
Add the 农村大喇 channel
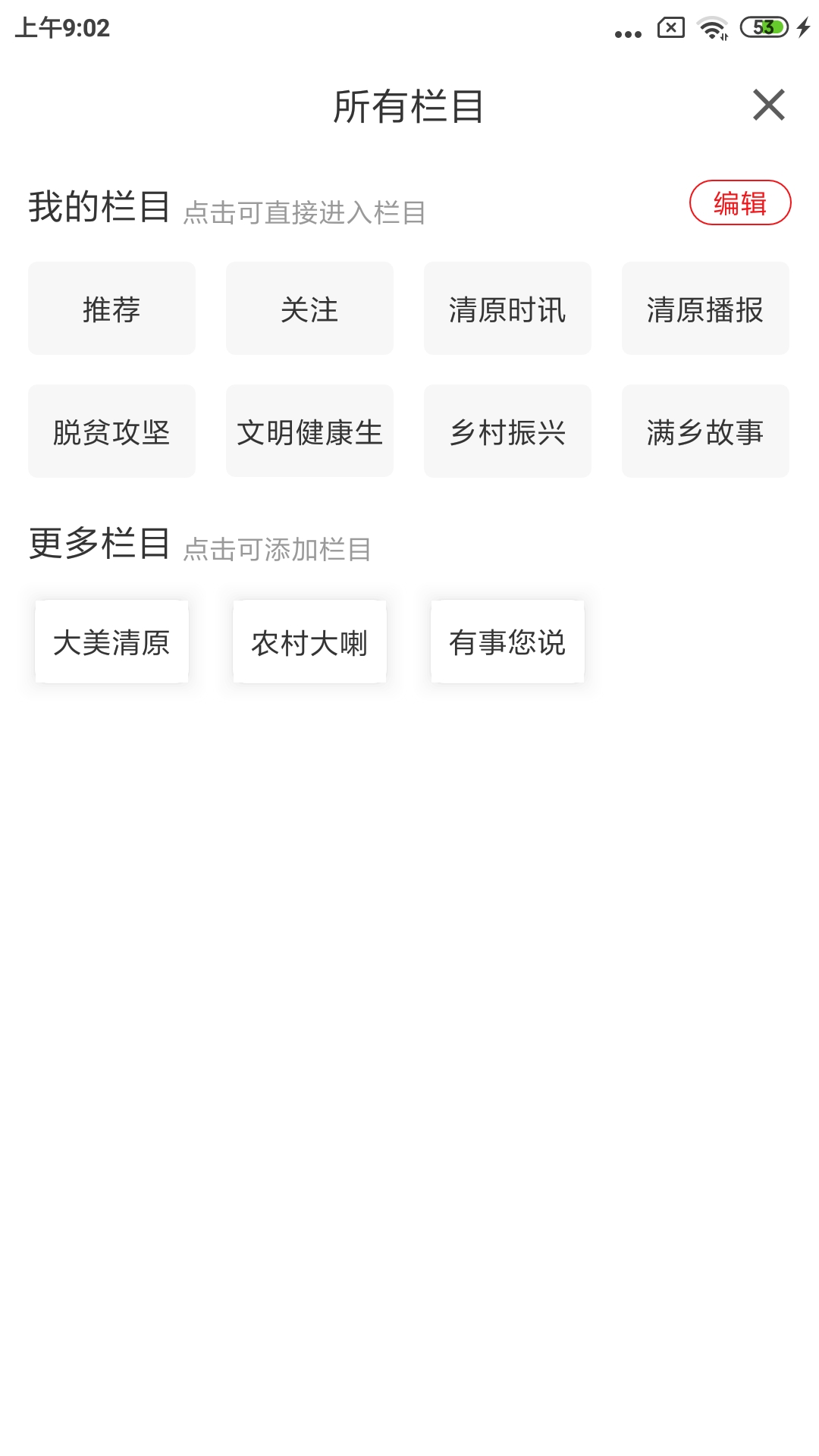pyautogui.click(x=309, y=641)
